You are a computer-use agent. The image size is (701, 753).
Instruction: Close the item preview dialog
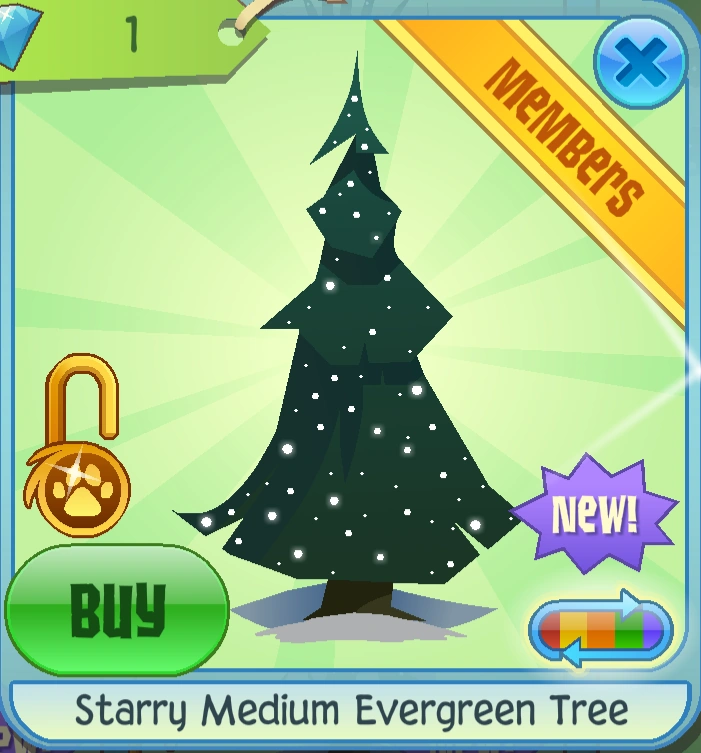click(x=639, y=66)
